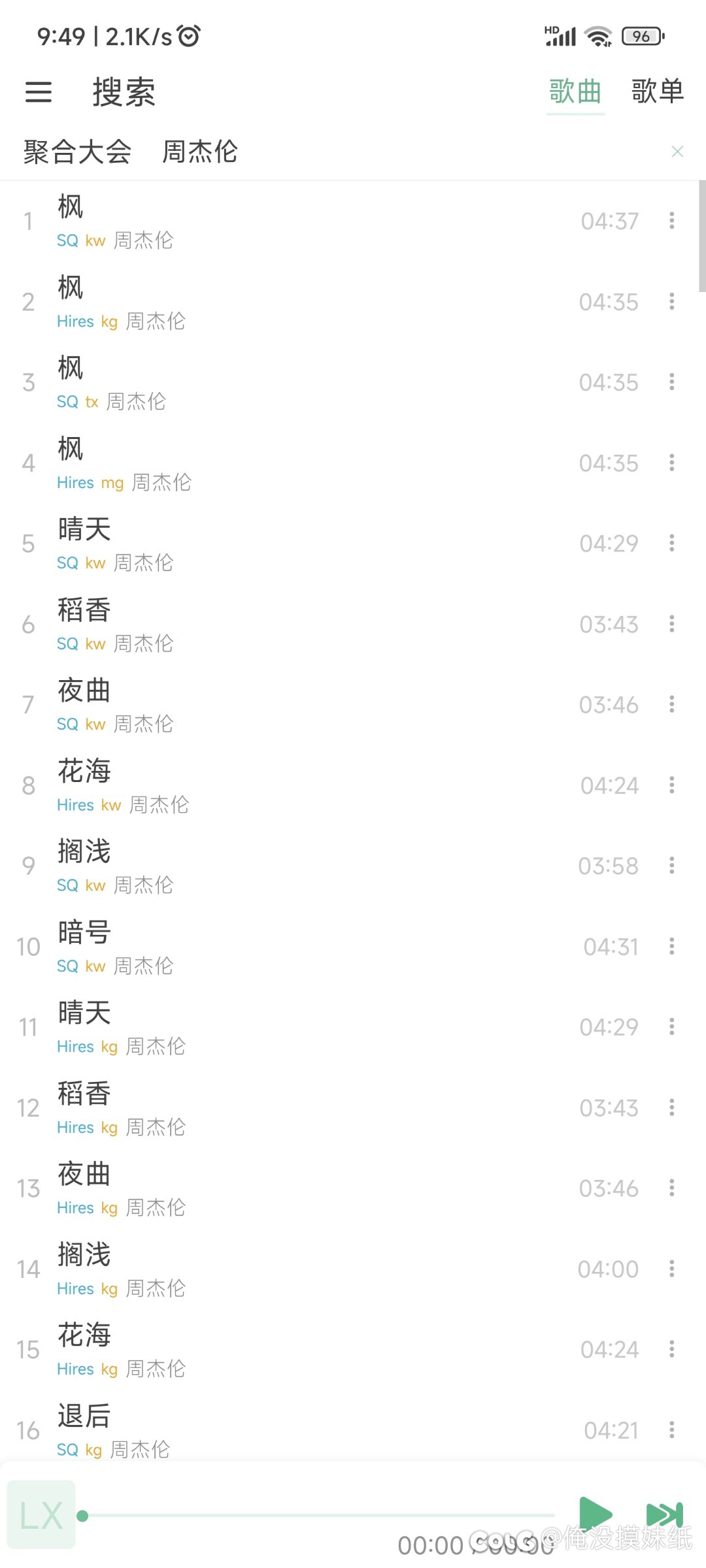Image resolution: width=706 pixels, height=1568 pixels.
Task: Open more options for song 7, 夜曲
Action: (x=671, y=704)
